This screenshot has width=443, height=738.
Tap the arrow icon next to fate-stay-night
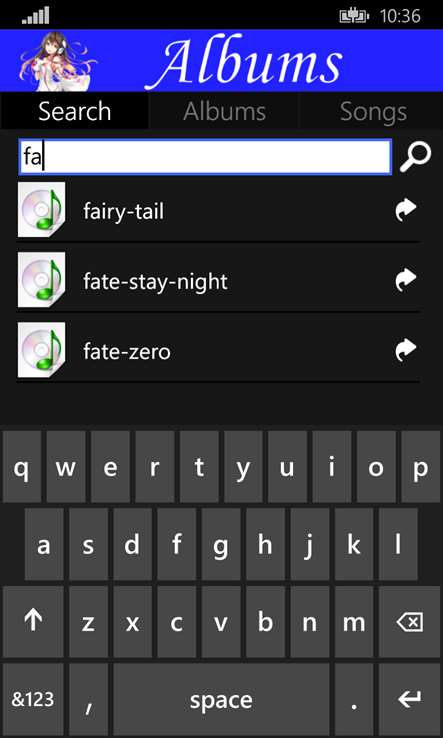(406, 280)
